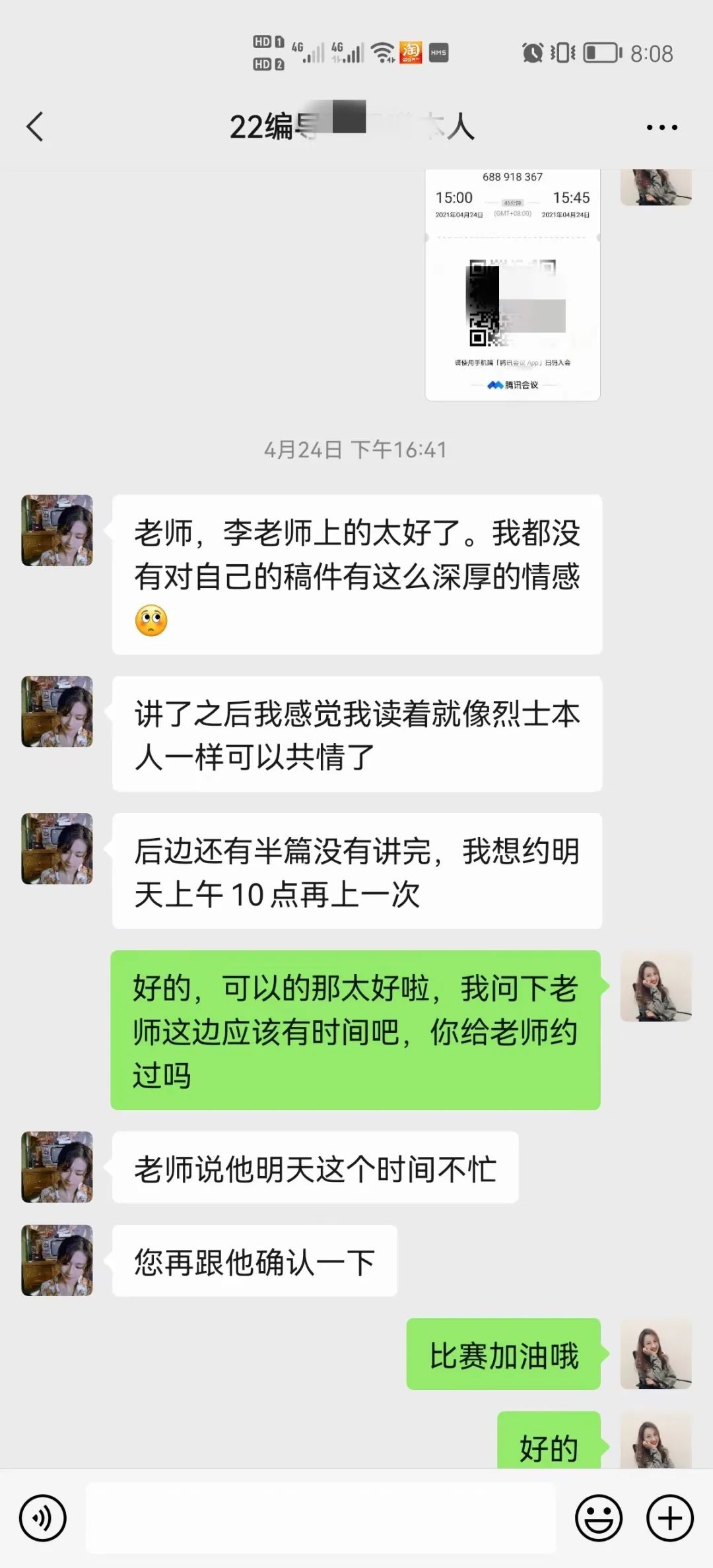Select the date separator 4月24日 下午16:41
Viewport: 713px width, 1568px height.
pos(356,449)
